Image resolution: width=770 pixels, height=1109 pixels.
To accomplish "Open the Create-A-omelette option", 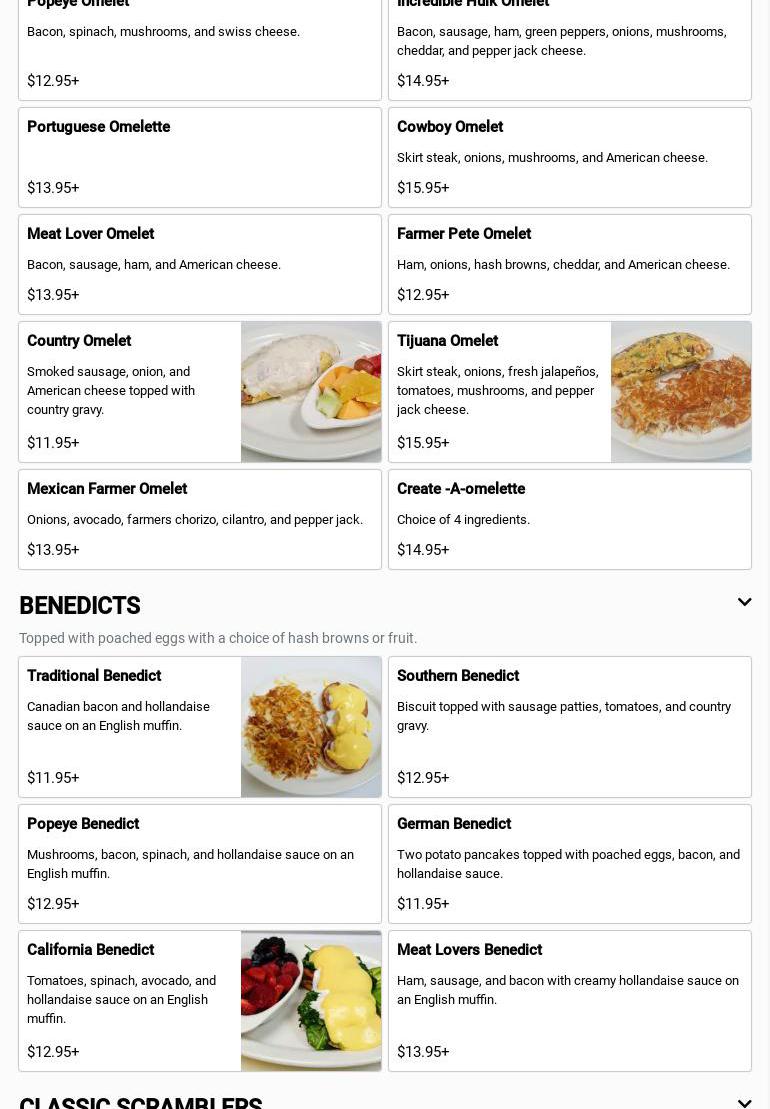I will [x=570, y=519].
